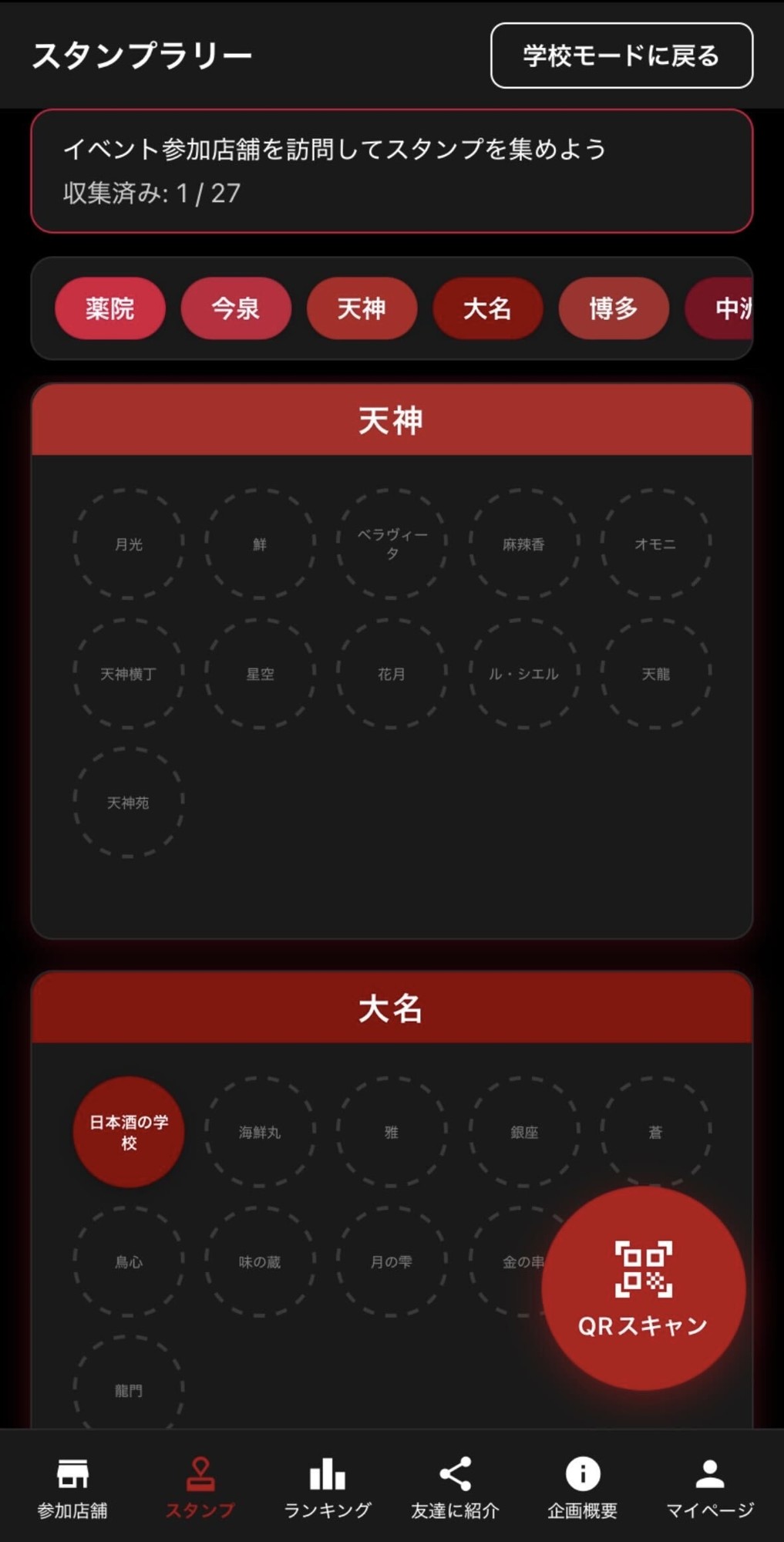The width and height of the screenshot is (784, 1542).
Task: Switch to the ランキング tab
Action: (x=328, y=1487)
